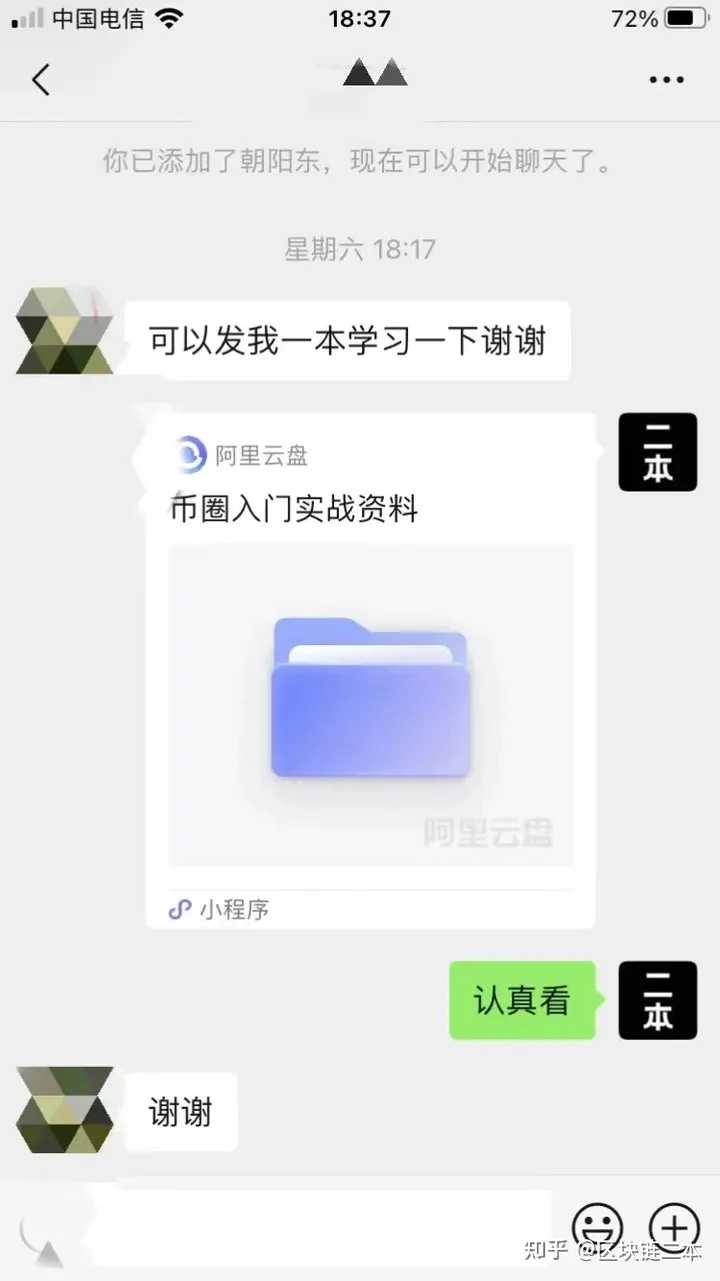The image size is (720, 1281).
Task: Tap the message input field
Action: [320, 1226]
